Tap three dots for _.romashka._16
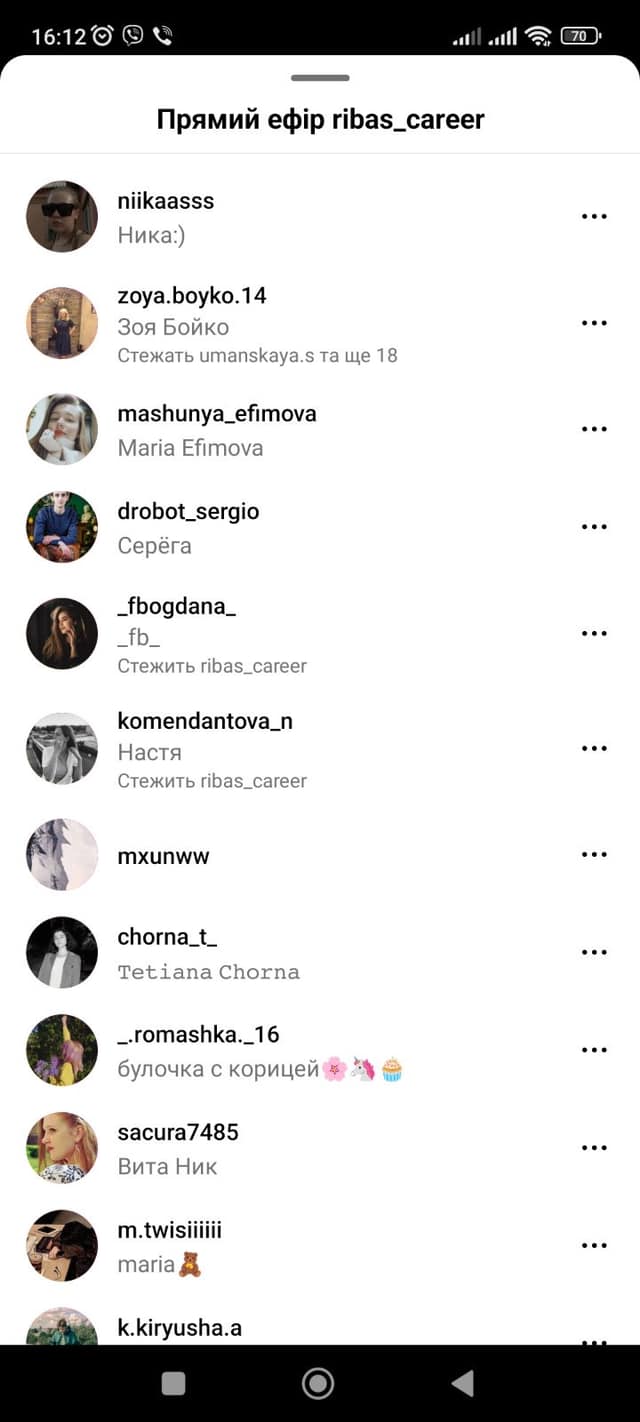This screenshot has height=1422, width=640. (594, 1050)
